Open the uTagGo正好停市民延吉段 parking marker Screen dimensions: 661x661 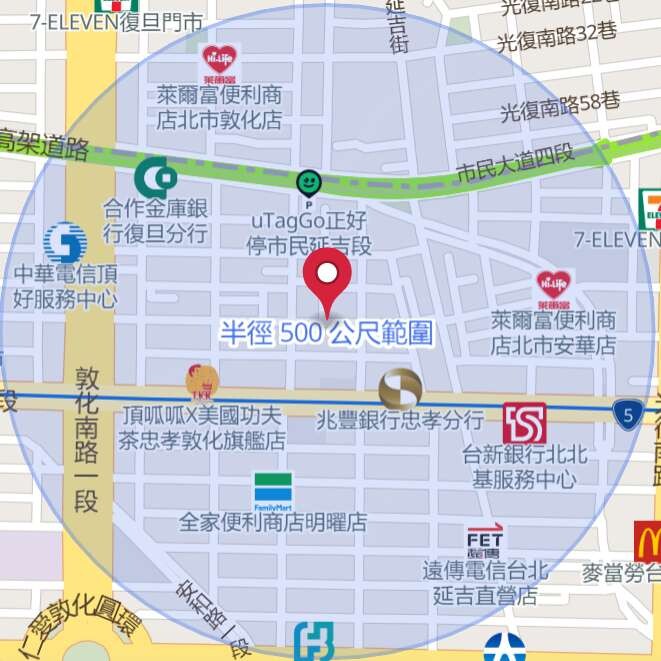[x=308, y=183]
